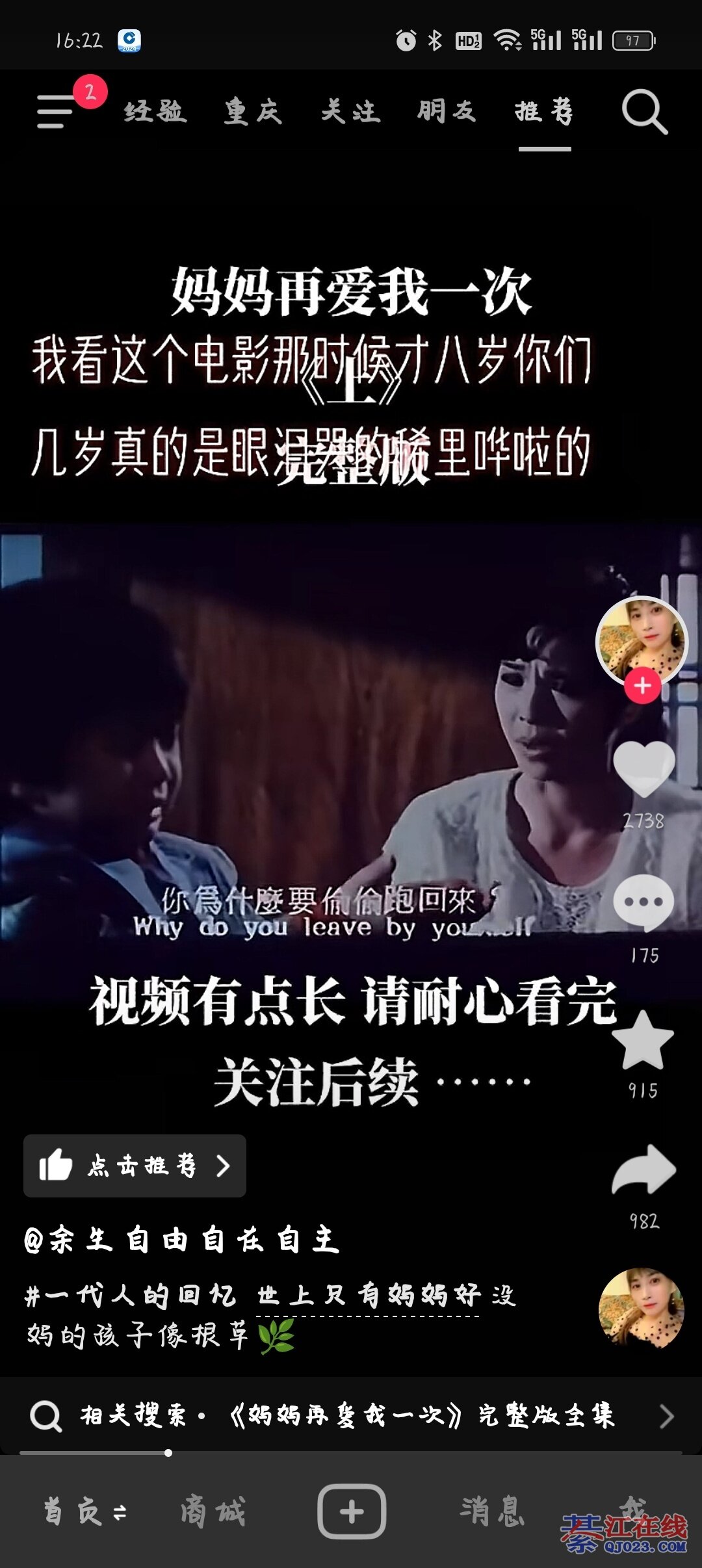
Task: Switch to the 重庆 tab
Action: 253,111
